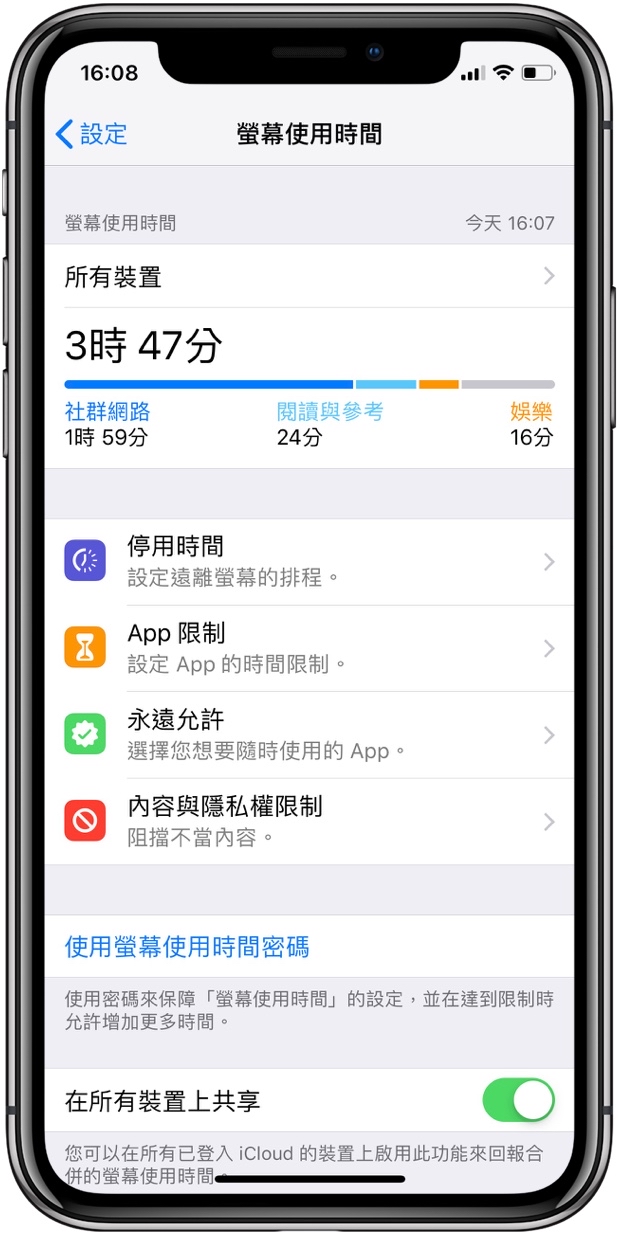The height and width of the screenshot is (1234, 620).
Task: Open 所有裝置 usage details
Action: 309,277
